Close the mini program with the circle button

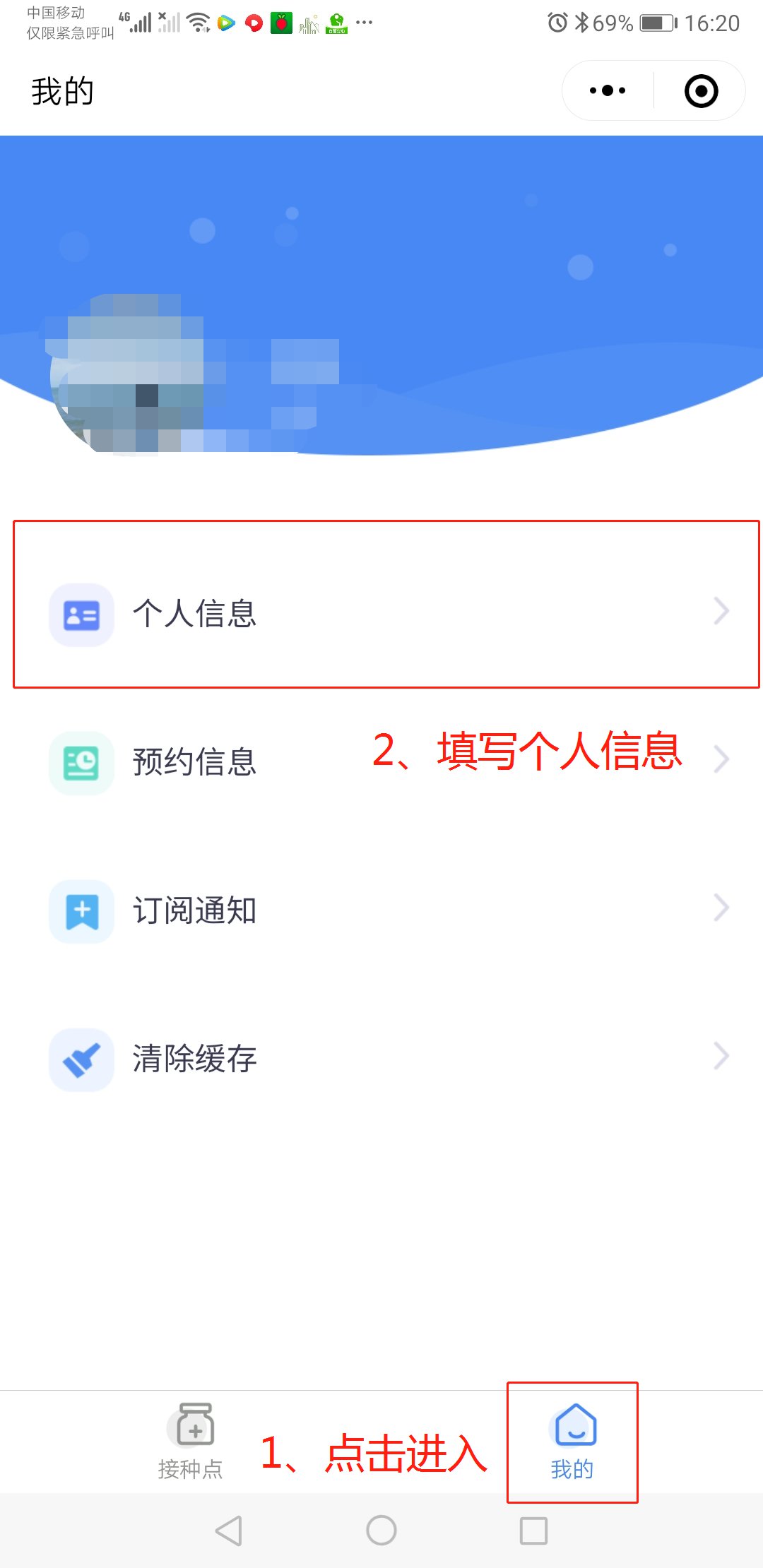(x=701, y=91)
